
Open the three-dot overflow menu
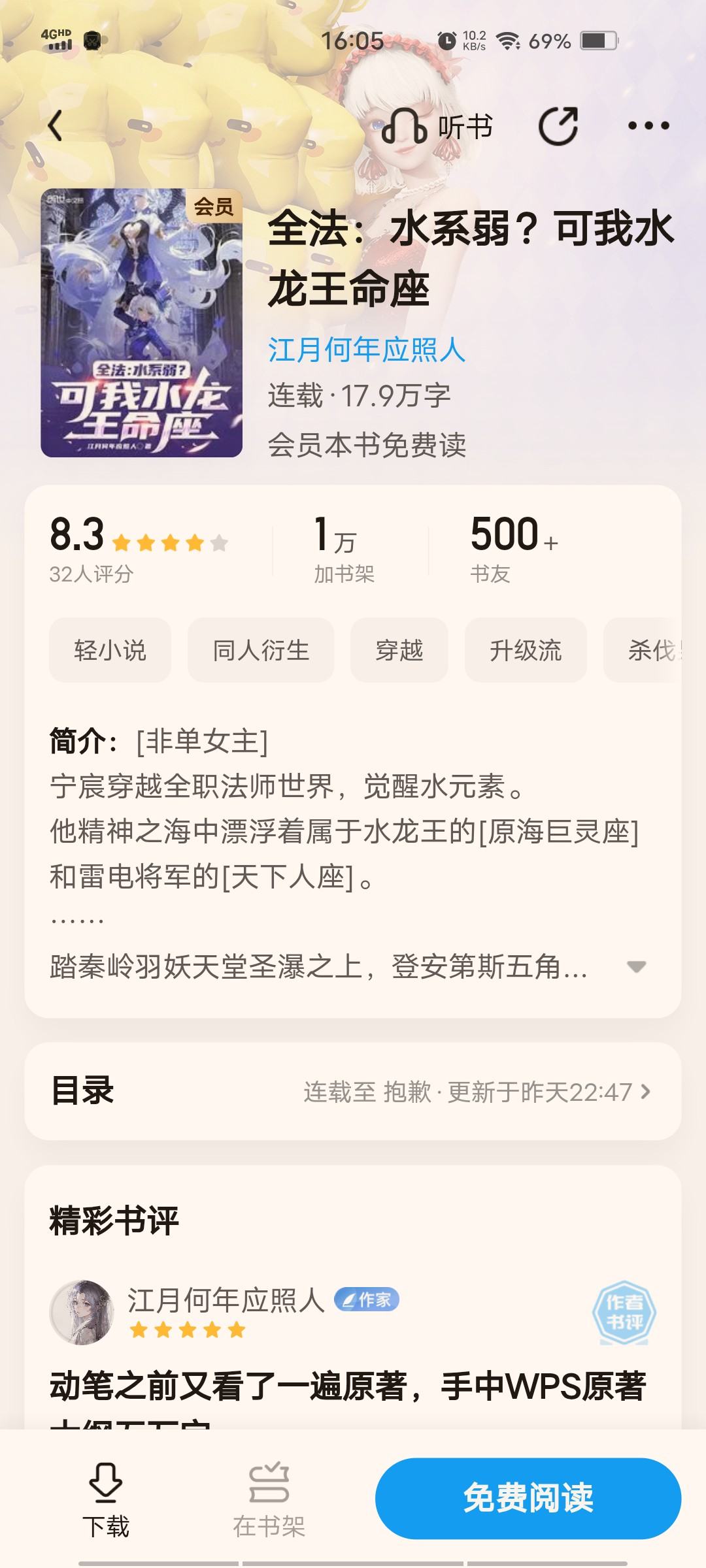point(648,125)
